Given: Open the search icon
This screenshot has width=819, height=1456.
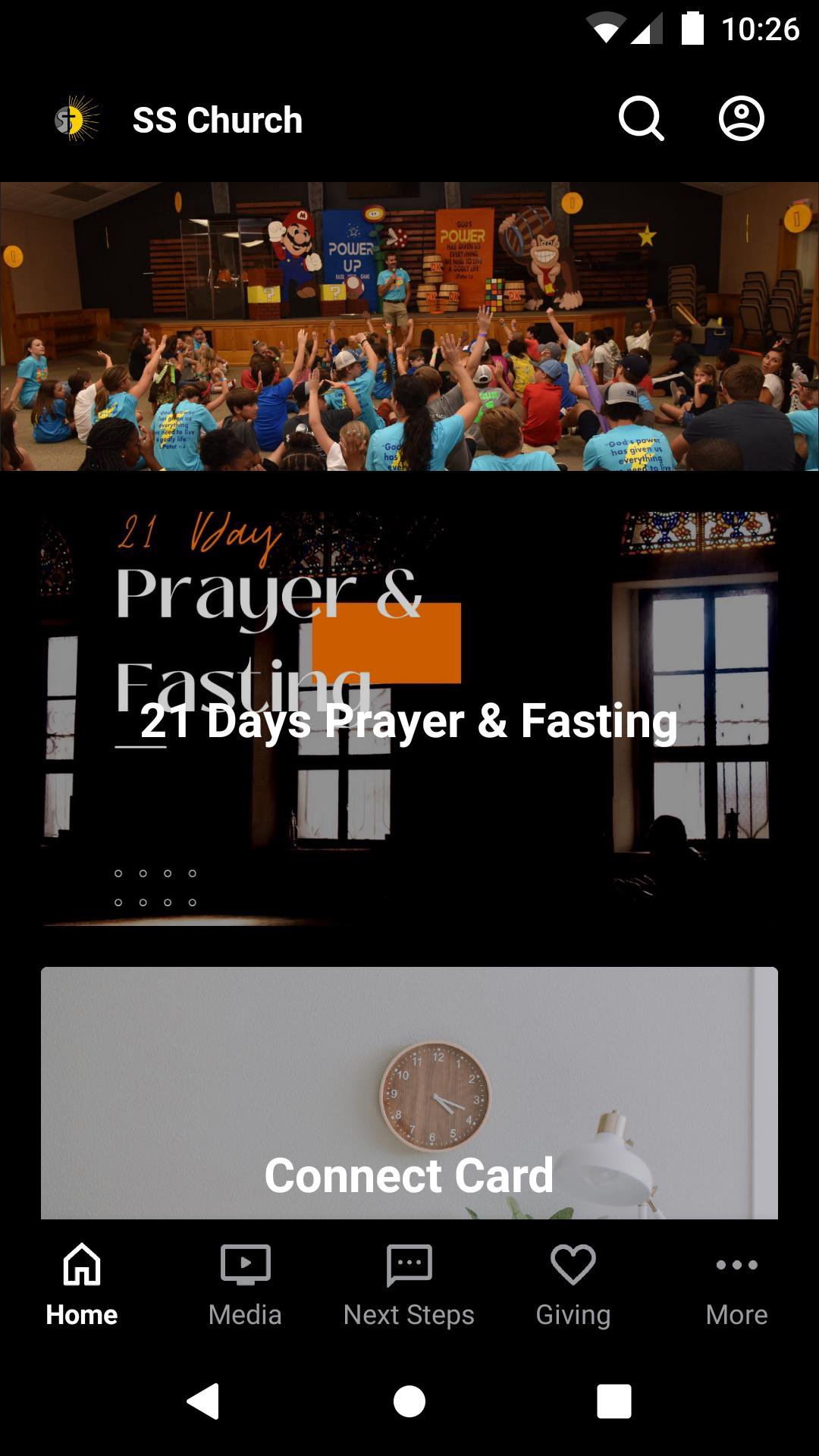Looking at the screenshot, I should 641,119.
